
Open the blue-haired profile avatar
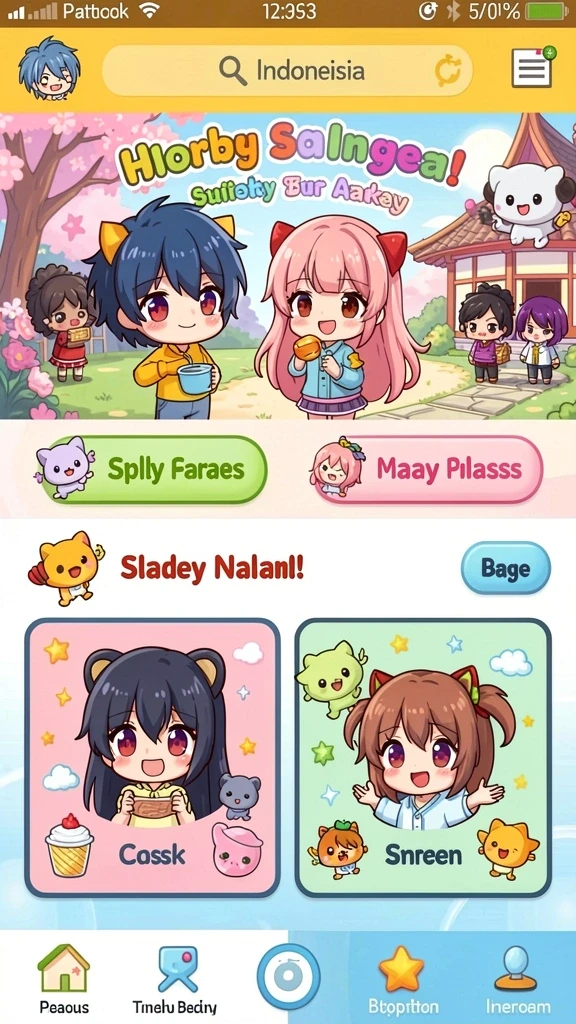pos(49,69)
